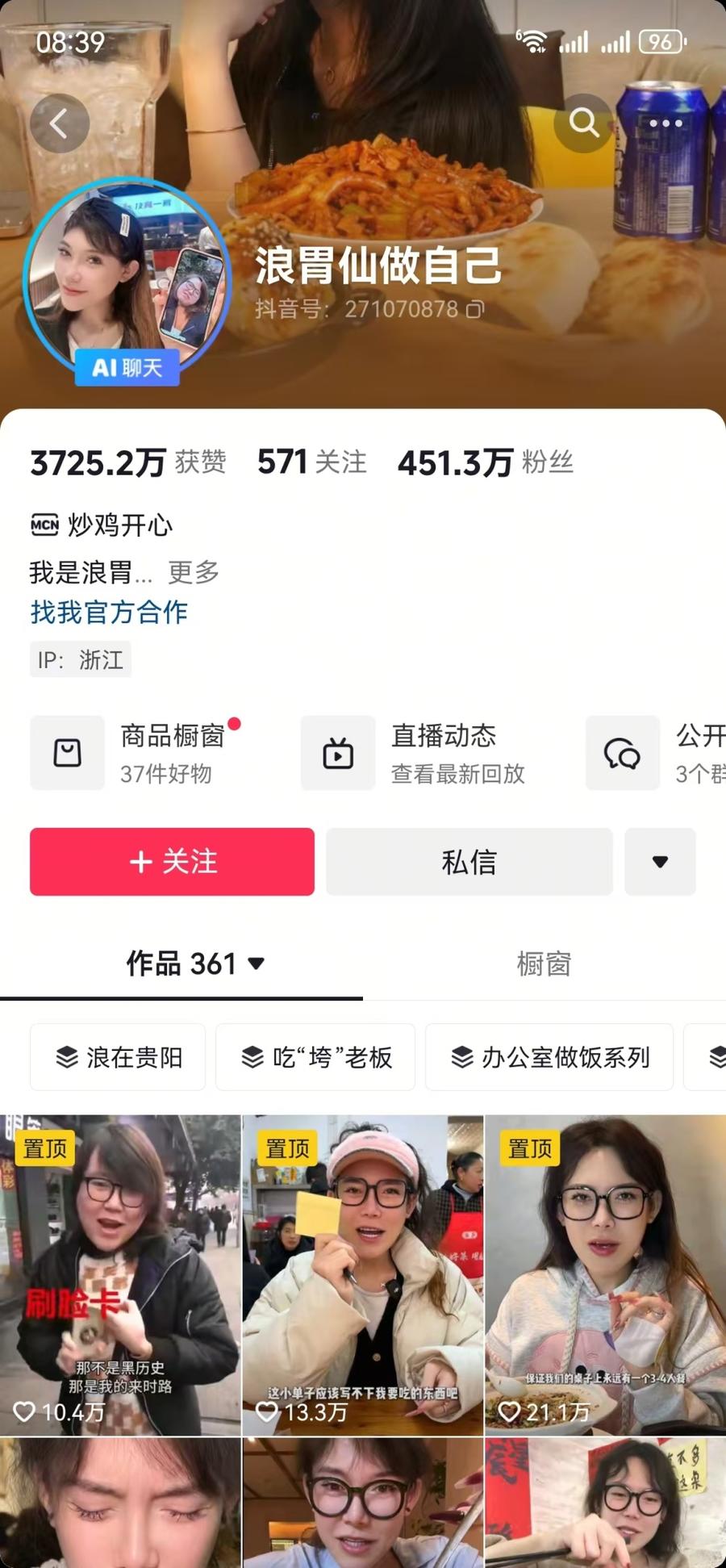Play the pinned video with 10.4万 likes
726x1568 pixels.
click(120, 1275)
